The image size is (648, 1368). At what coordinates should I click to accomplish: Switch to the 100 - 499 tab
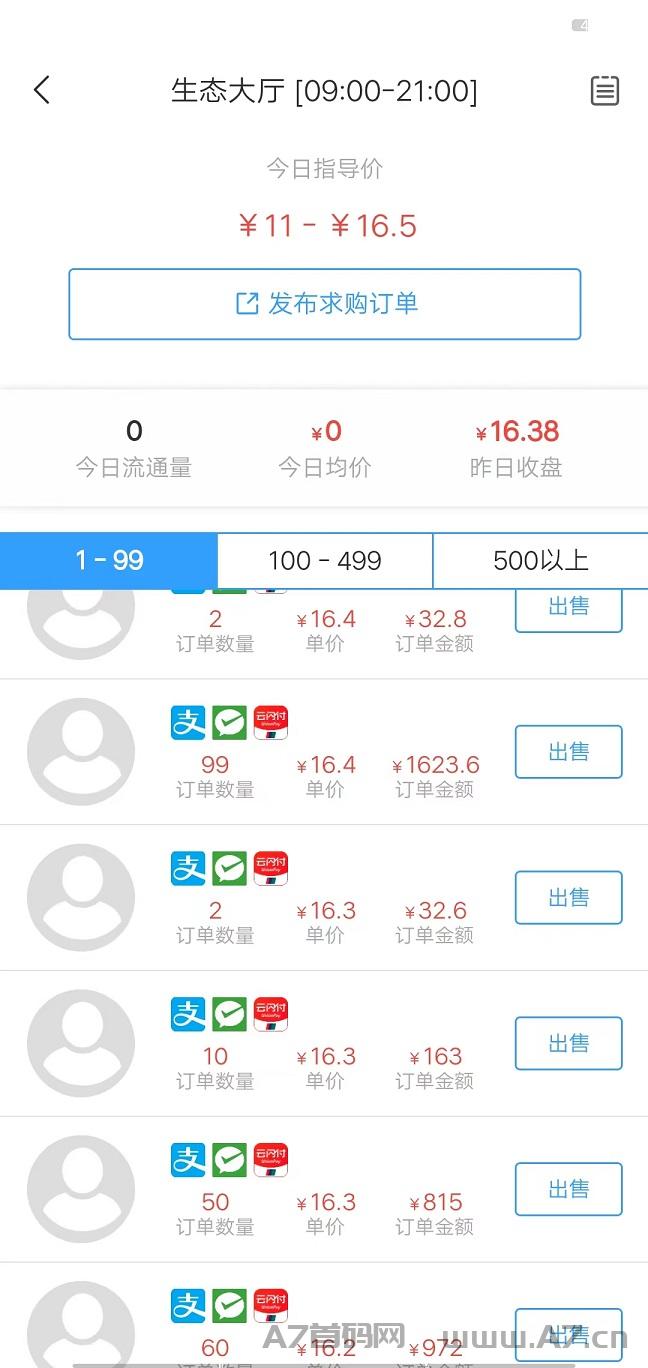click(325, 561)
